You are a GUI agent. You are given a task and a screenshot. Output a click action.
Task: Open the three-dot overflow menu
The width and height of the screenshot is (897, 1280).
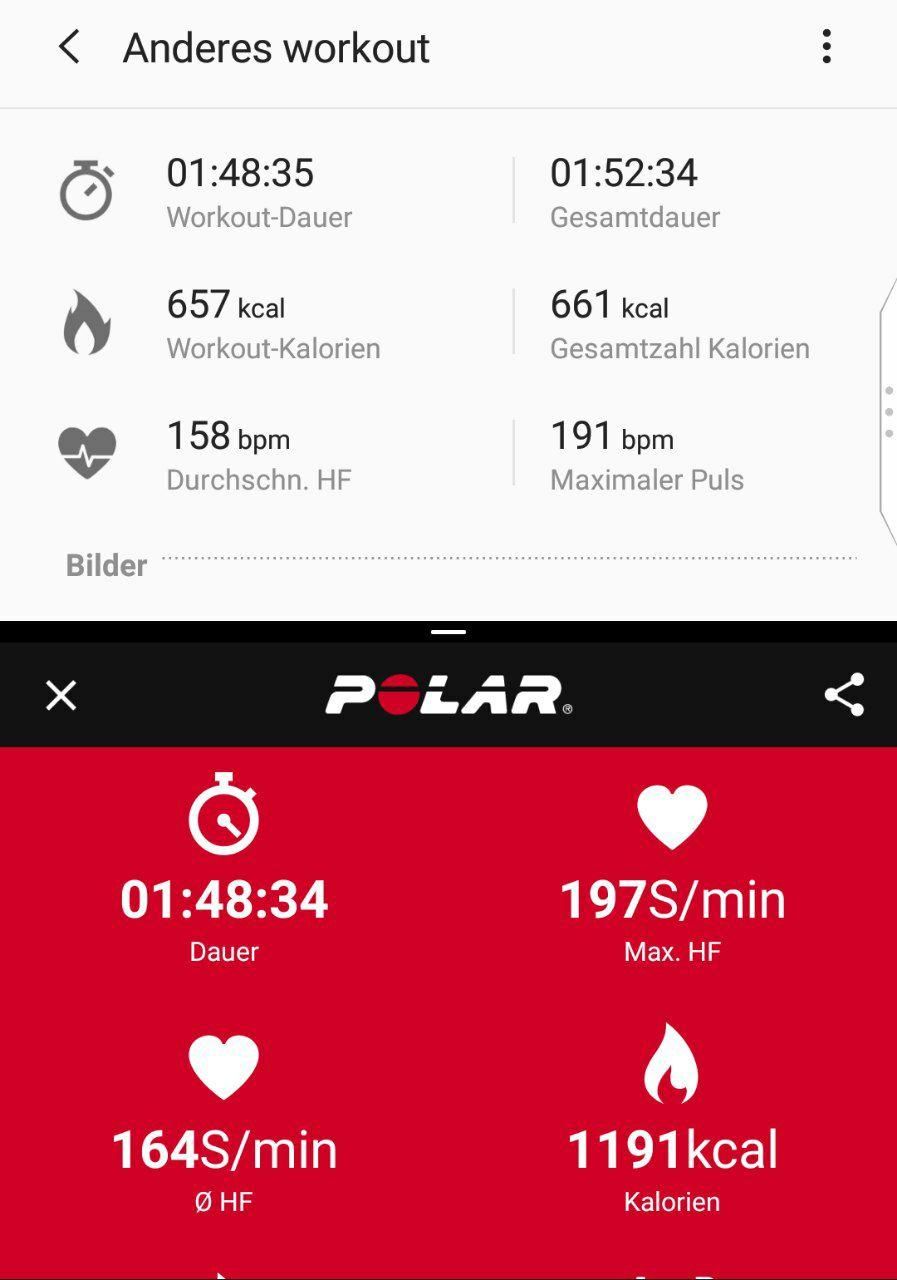826,47
